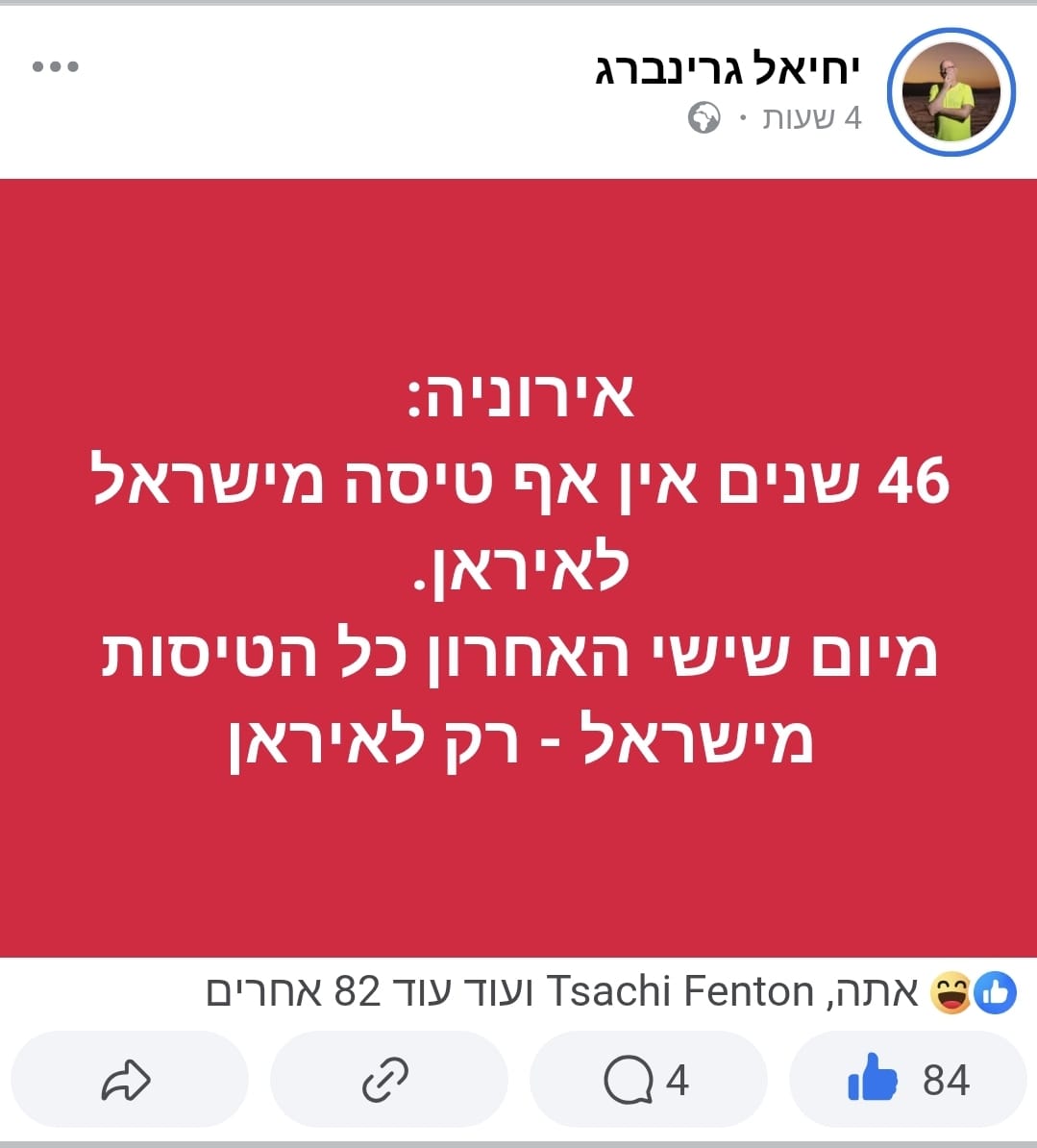The image size is (1037, 1148).
Task: Open the post's three-dot options menu
Action: (55, 67)
